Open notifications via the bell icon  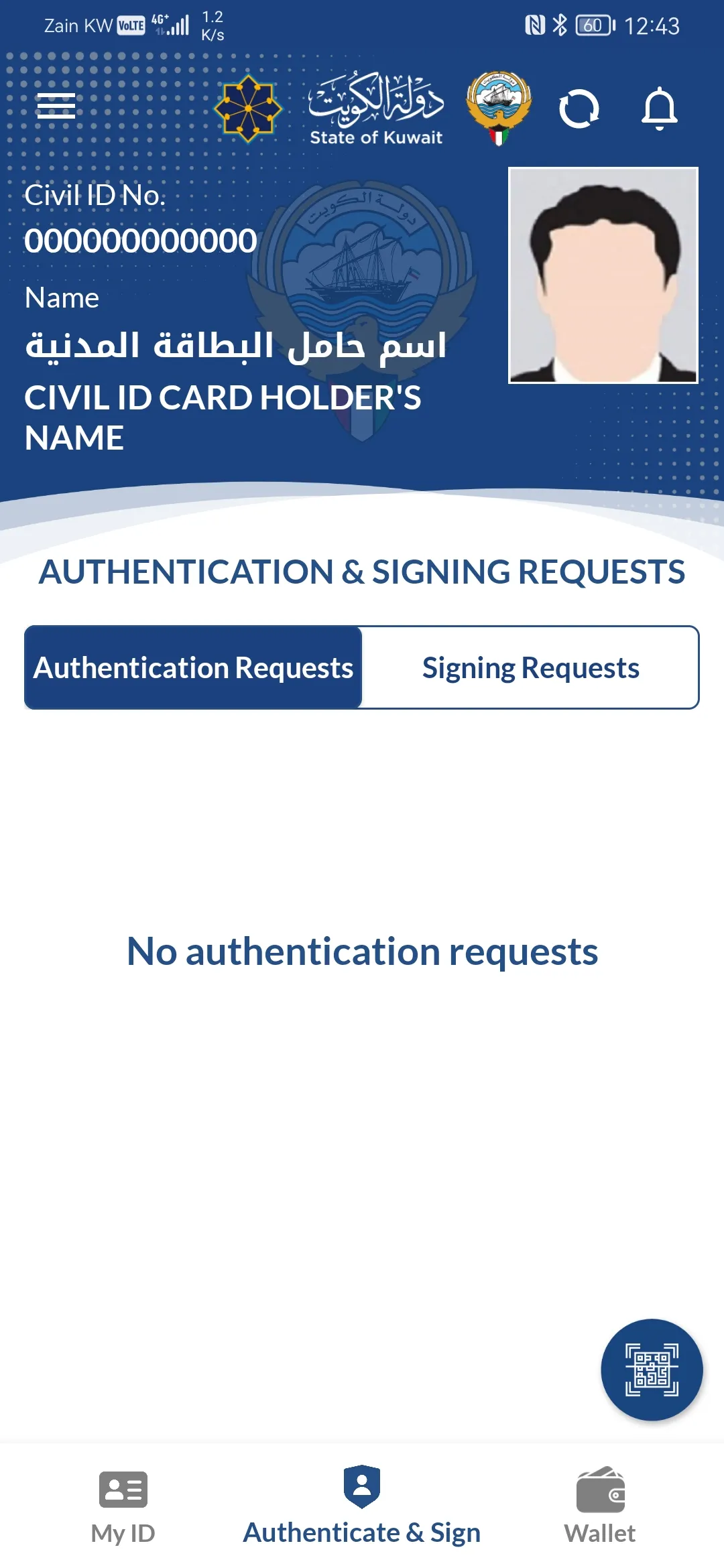(660, 107)
